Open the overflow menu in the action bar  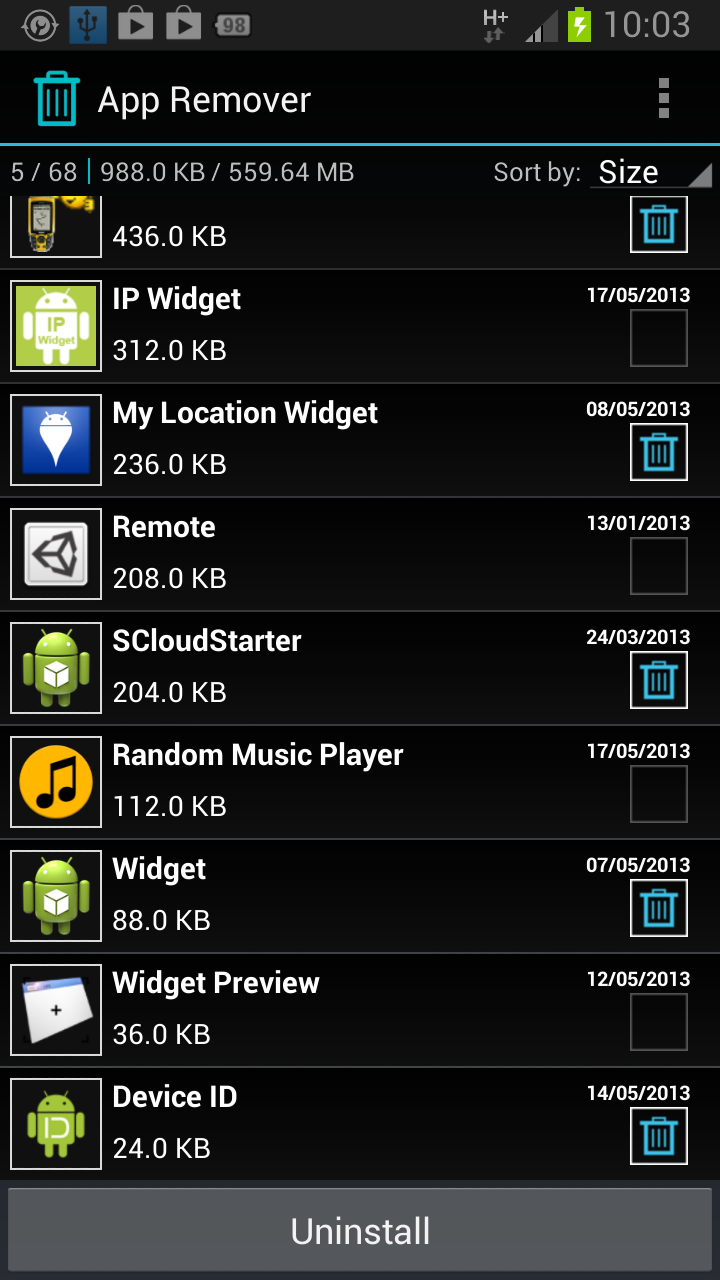point(663,97)
